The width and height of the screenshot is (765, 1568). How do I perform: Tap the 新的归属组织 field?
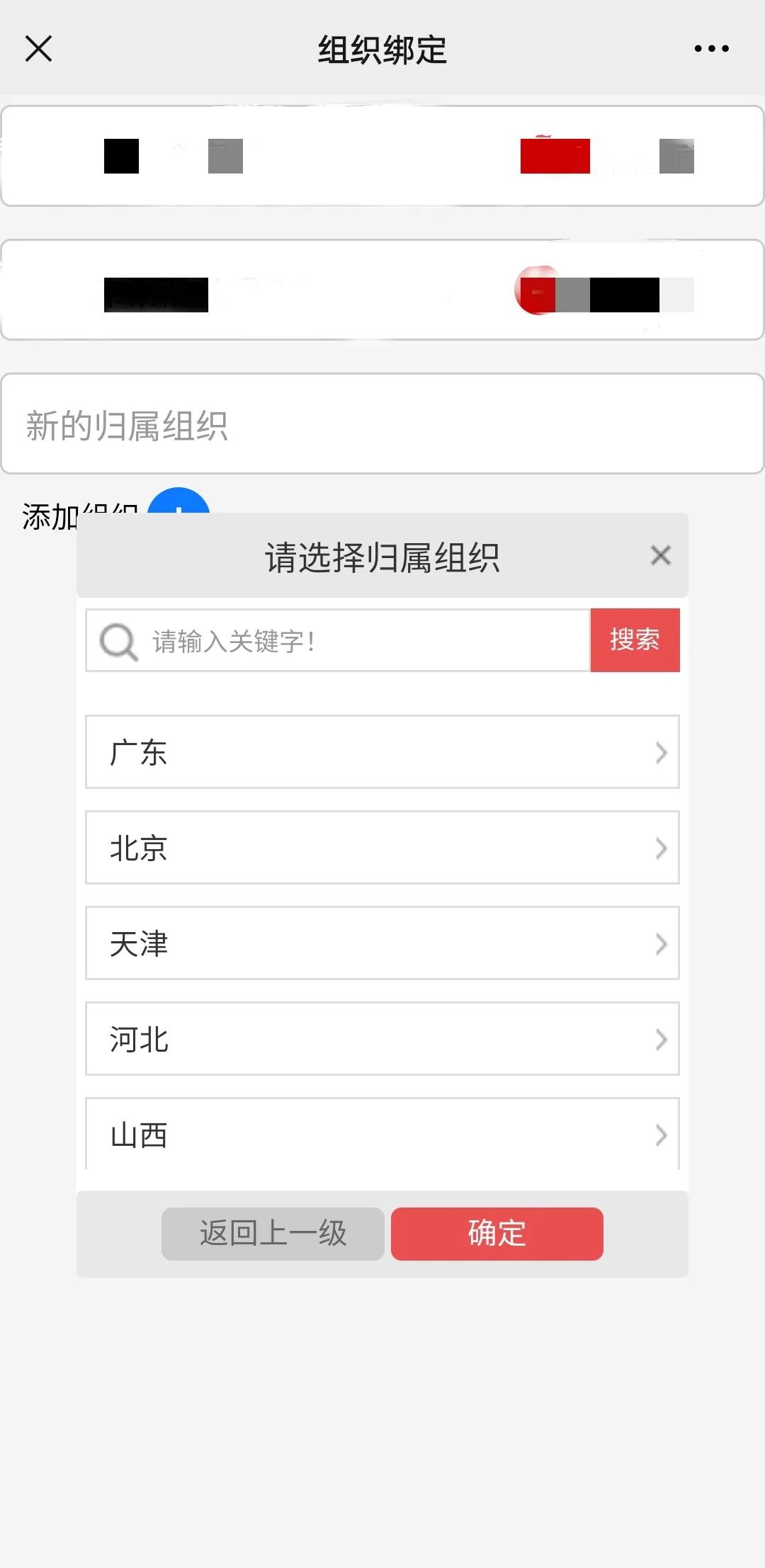[x=382, y=424]
